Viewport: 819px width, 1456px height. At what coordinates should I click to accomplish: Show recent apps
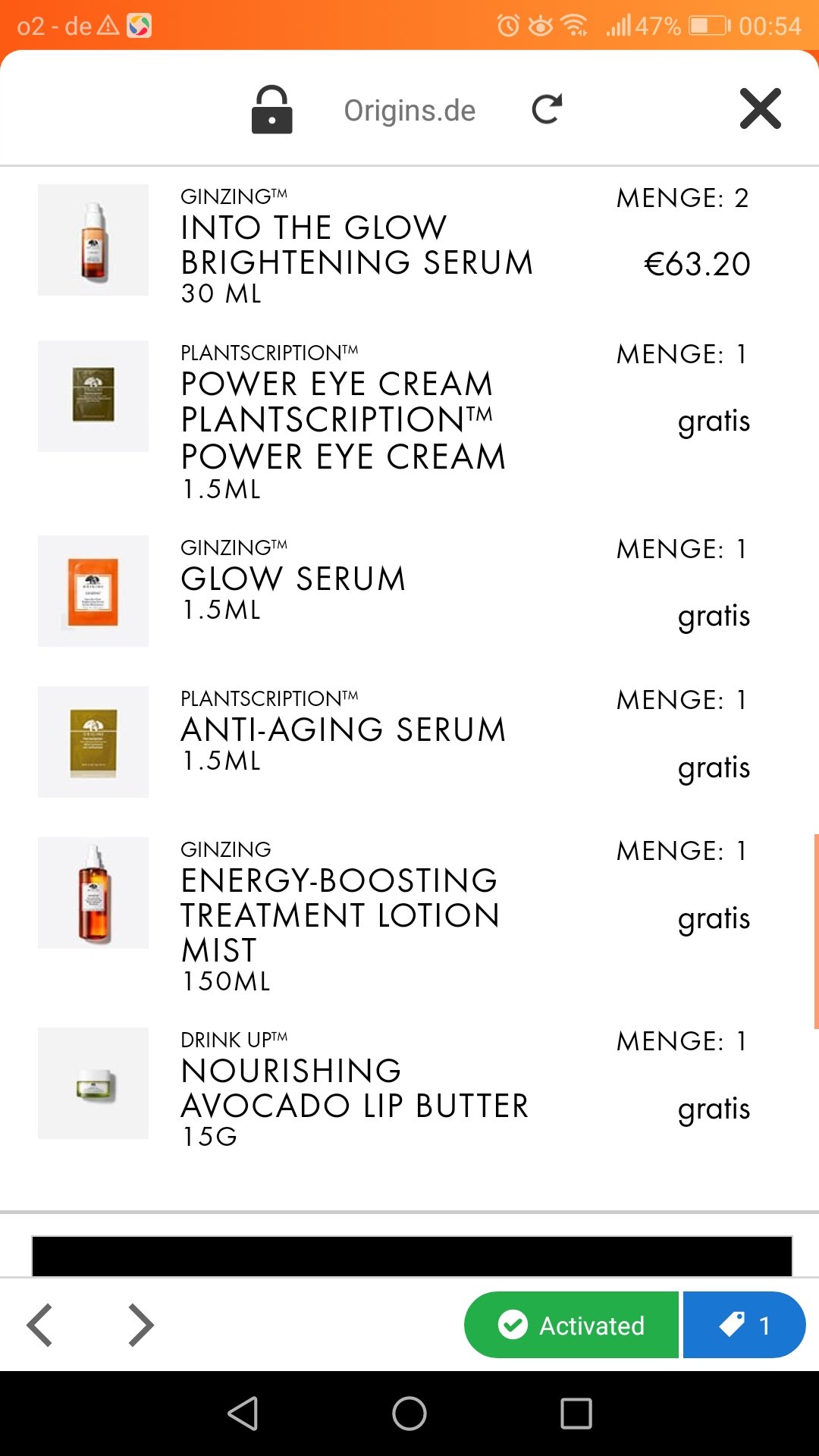(x=576, y=1414)
